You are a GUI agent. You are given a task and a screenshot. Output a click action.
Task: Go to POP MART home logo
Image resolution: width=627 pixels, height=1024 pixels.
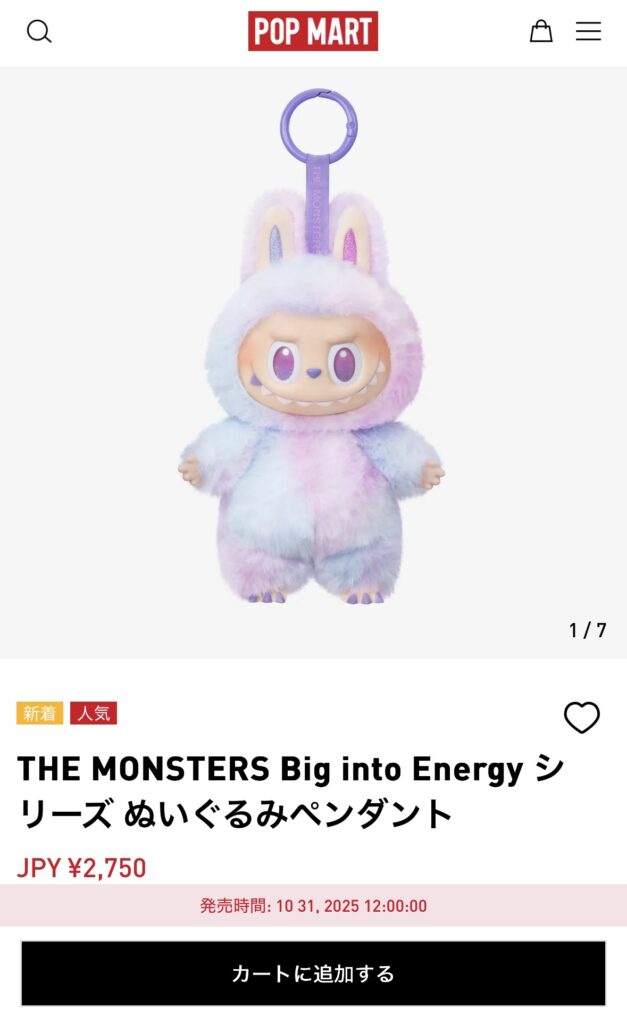[x=313, y=31]
